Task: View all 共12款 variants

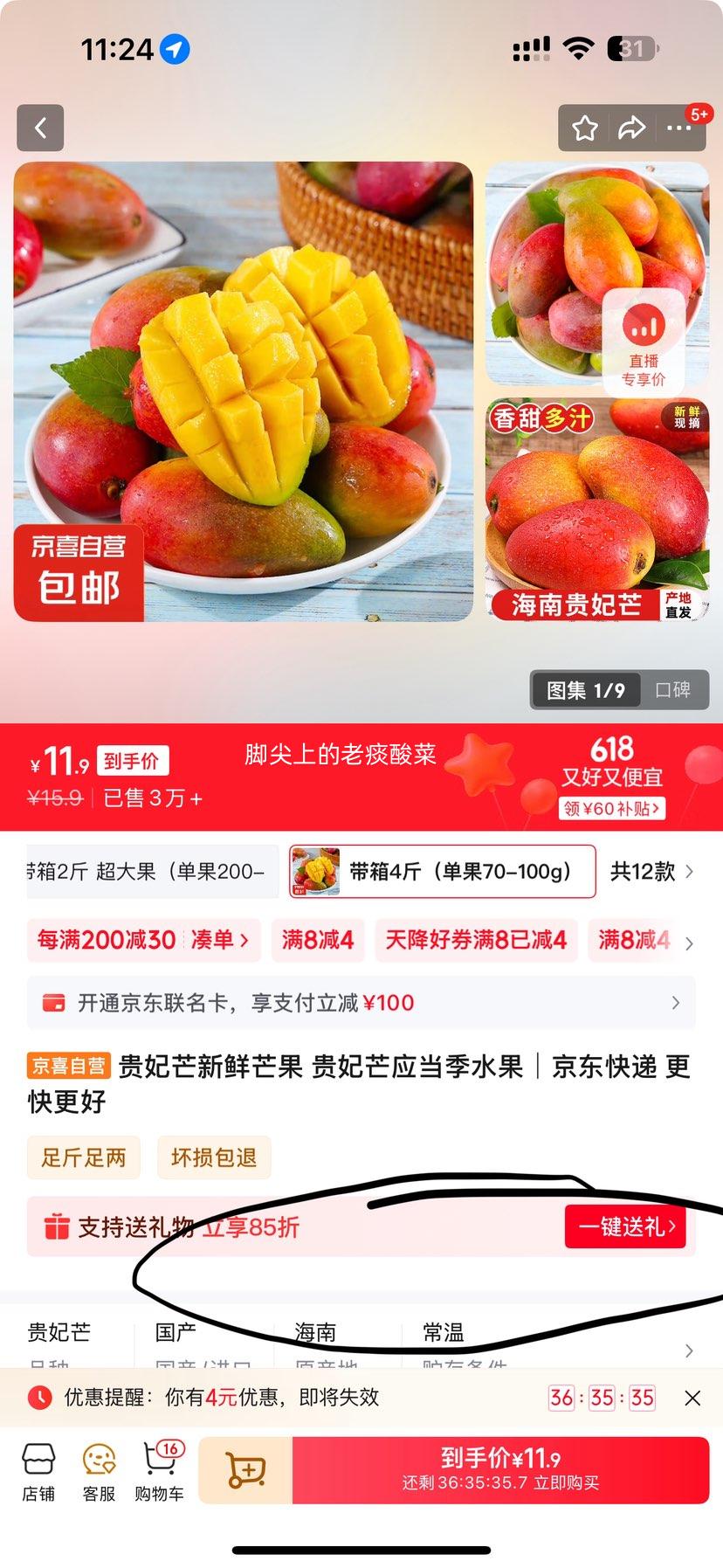Action: 651,871
